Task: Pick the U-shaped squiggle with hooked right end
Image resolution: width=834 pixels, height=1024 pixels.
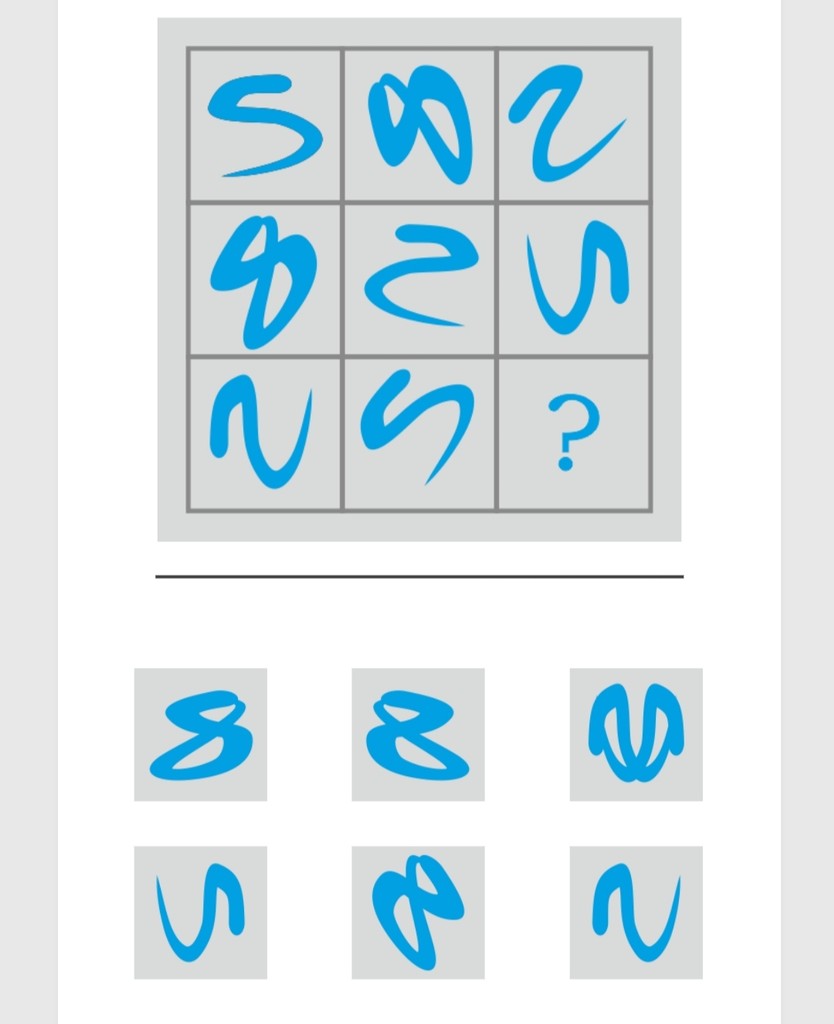Action: tap(200, 912)
